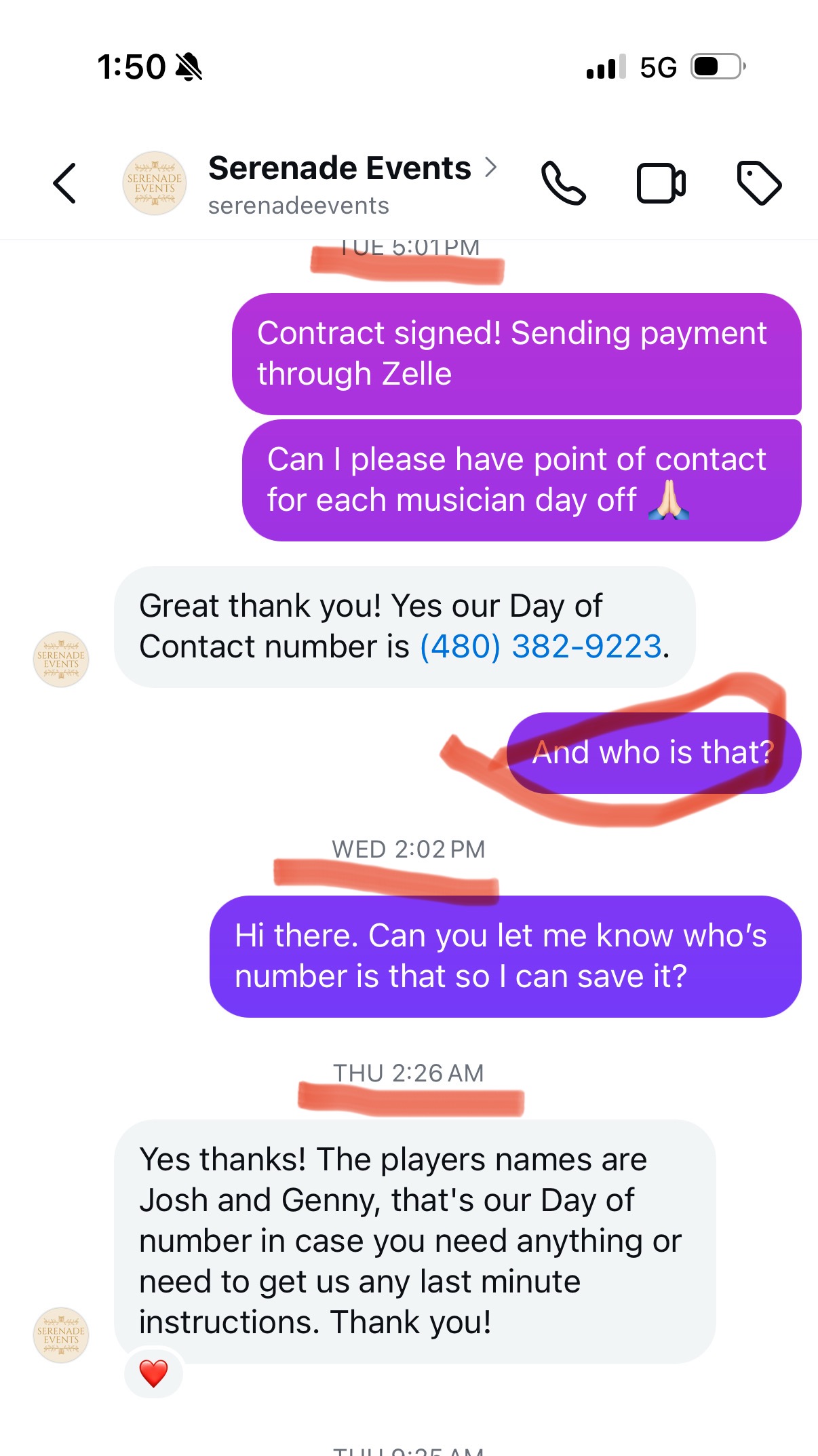Go back to the message list
Image resolution: width=818 pixels, height=1456 pixels.
[64, 183]
